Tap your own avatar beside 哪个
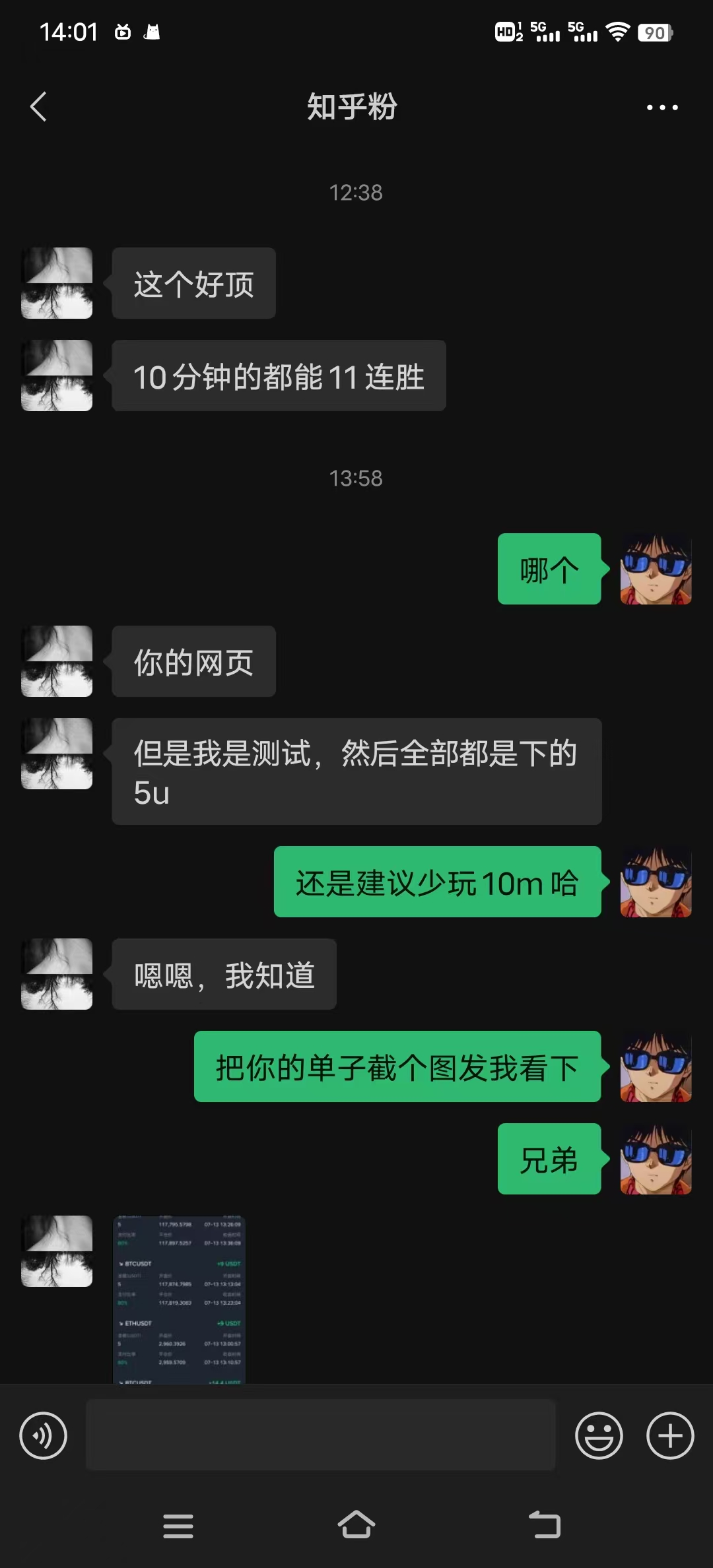 [x=656, y=569]
